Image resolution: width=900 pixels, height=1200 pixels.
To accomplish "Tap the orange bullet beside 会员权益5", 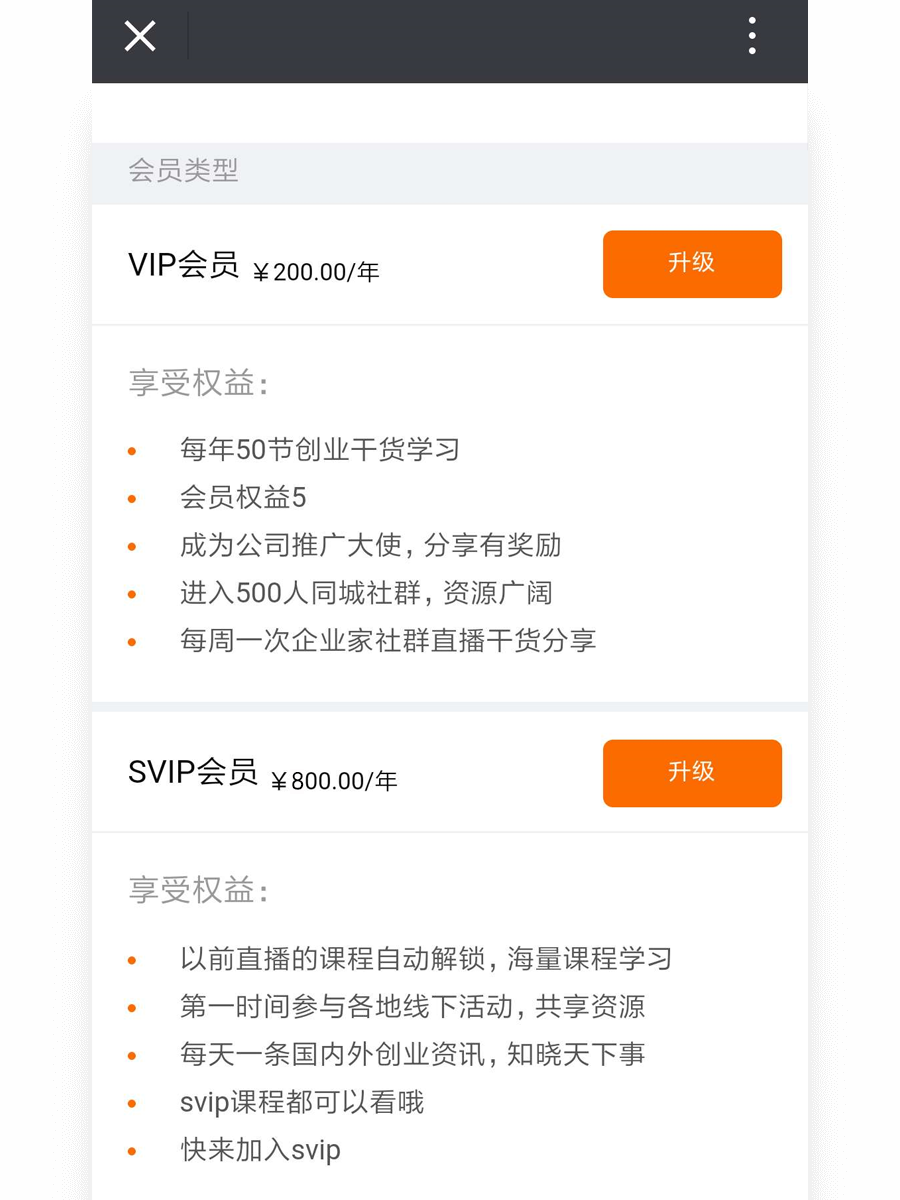I will 131,498.
